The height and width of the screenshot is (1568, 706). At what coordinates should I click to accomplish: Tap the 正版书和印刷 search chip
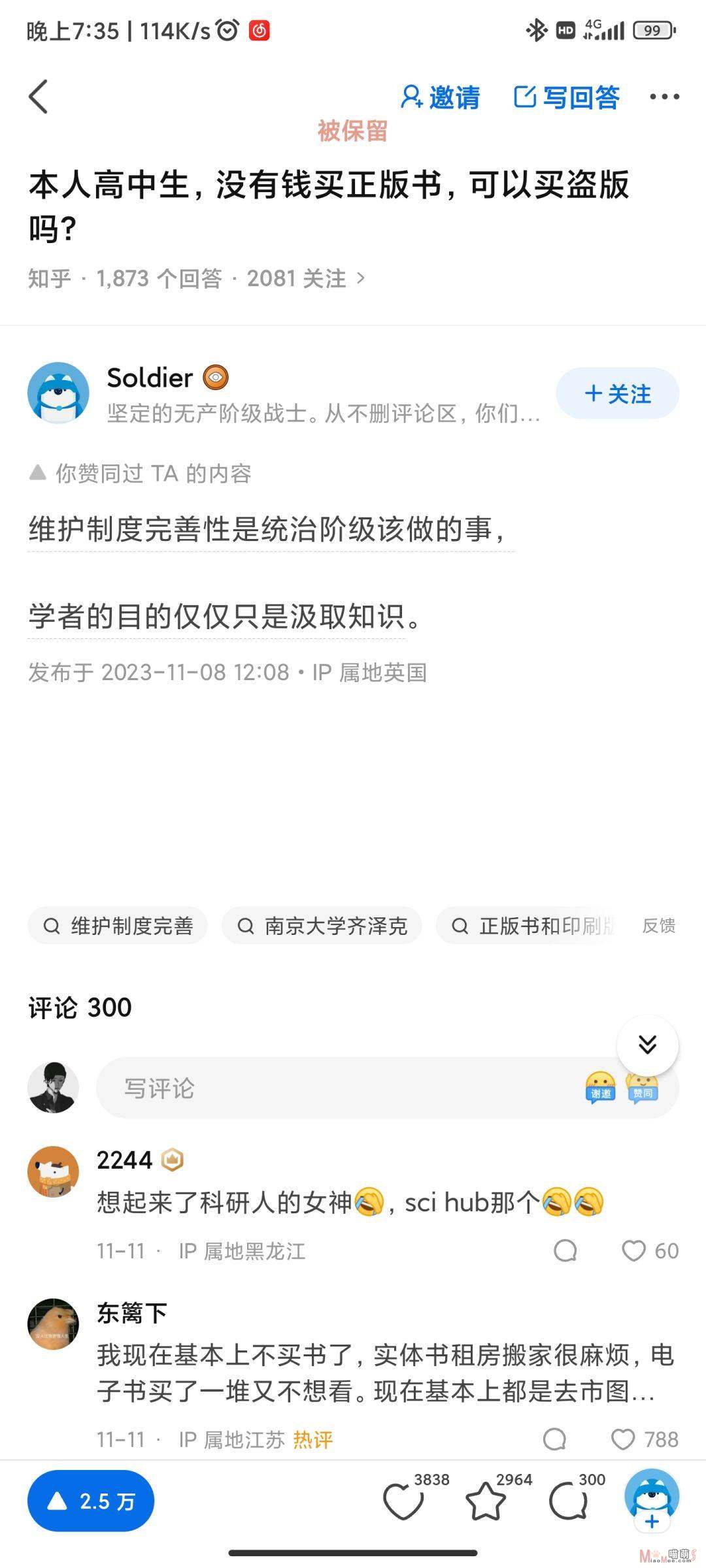click(527, 926)
